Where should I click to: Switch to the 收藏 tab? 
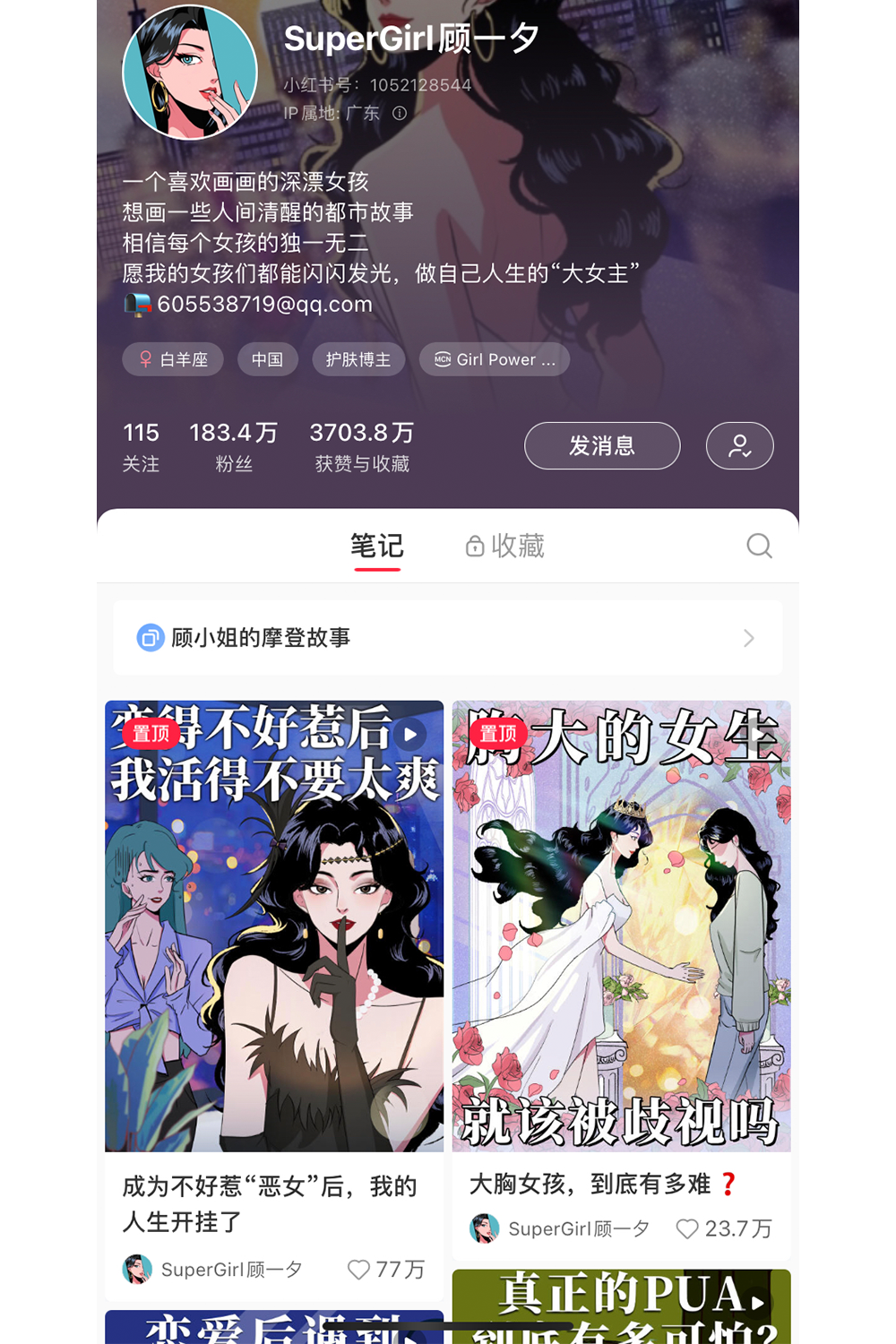pos(505,546)
